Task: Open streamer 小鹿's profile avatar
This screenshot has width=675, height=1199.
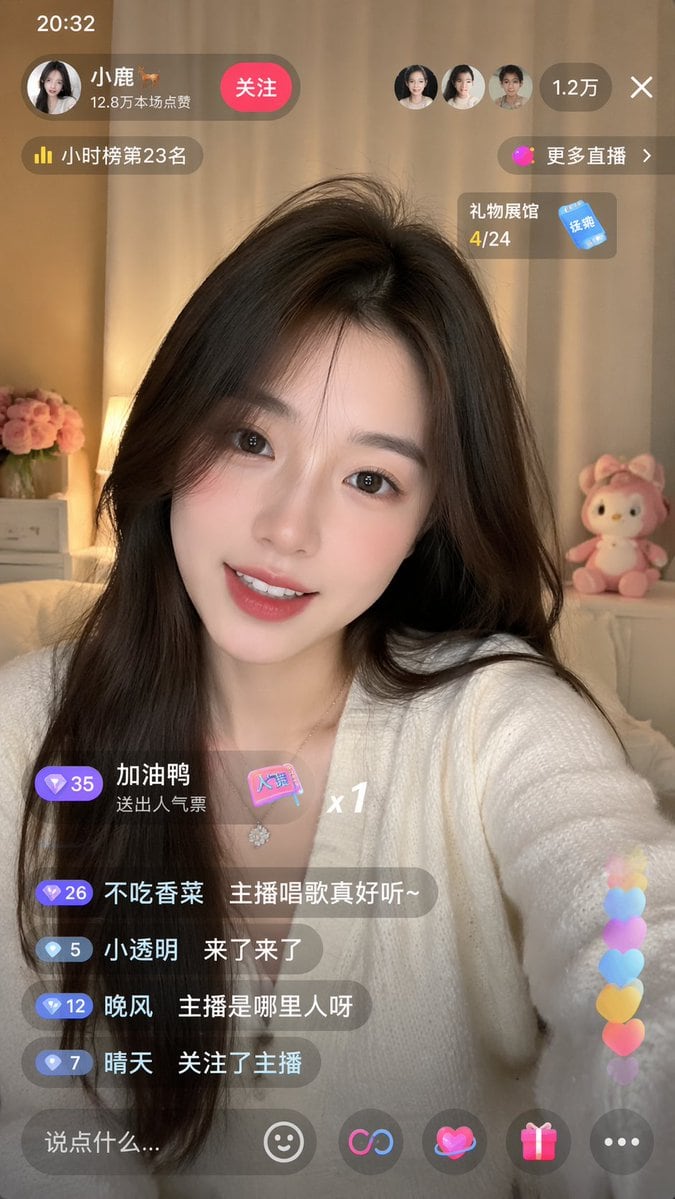Action: (54, 88)
